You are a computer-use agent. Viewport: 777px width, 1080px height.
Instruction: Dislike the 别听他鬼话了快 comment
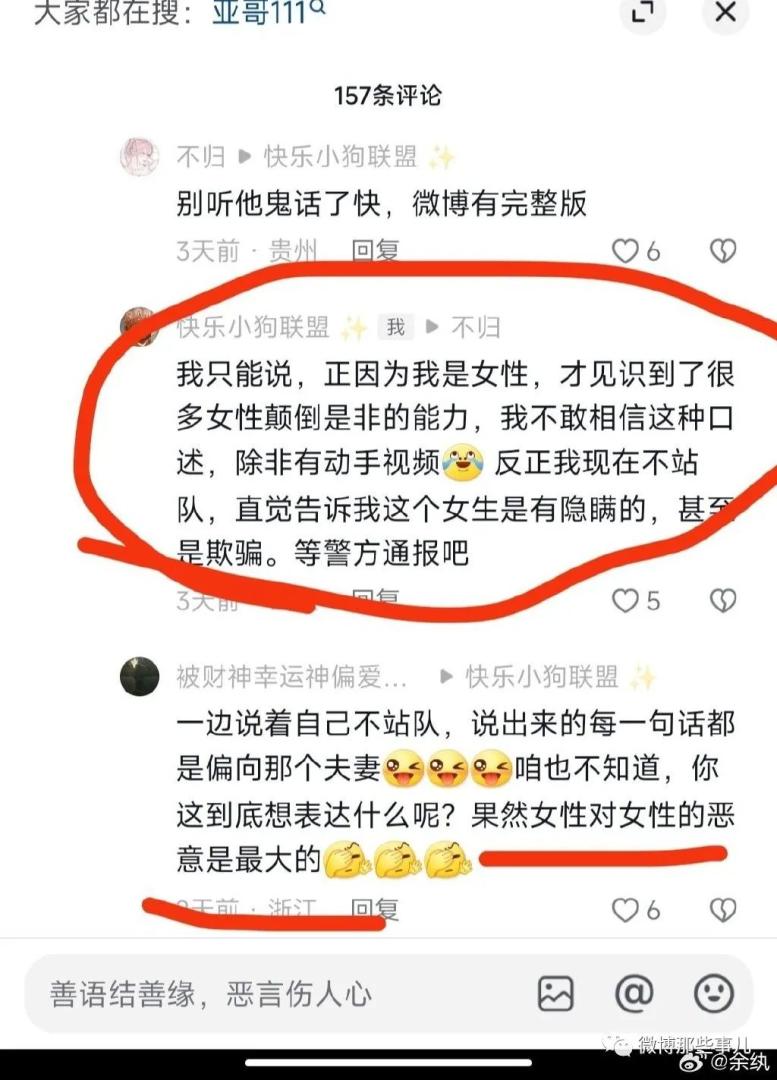(722, 251)
